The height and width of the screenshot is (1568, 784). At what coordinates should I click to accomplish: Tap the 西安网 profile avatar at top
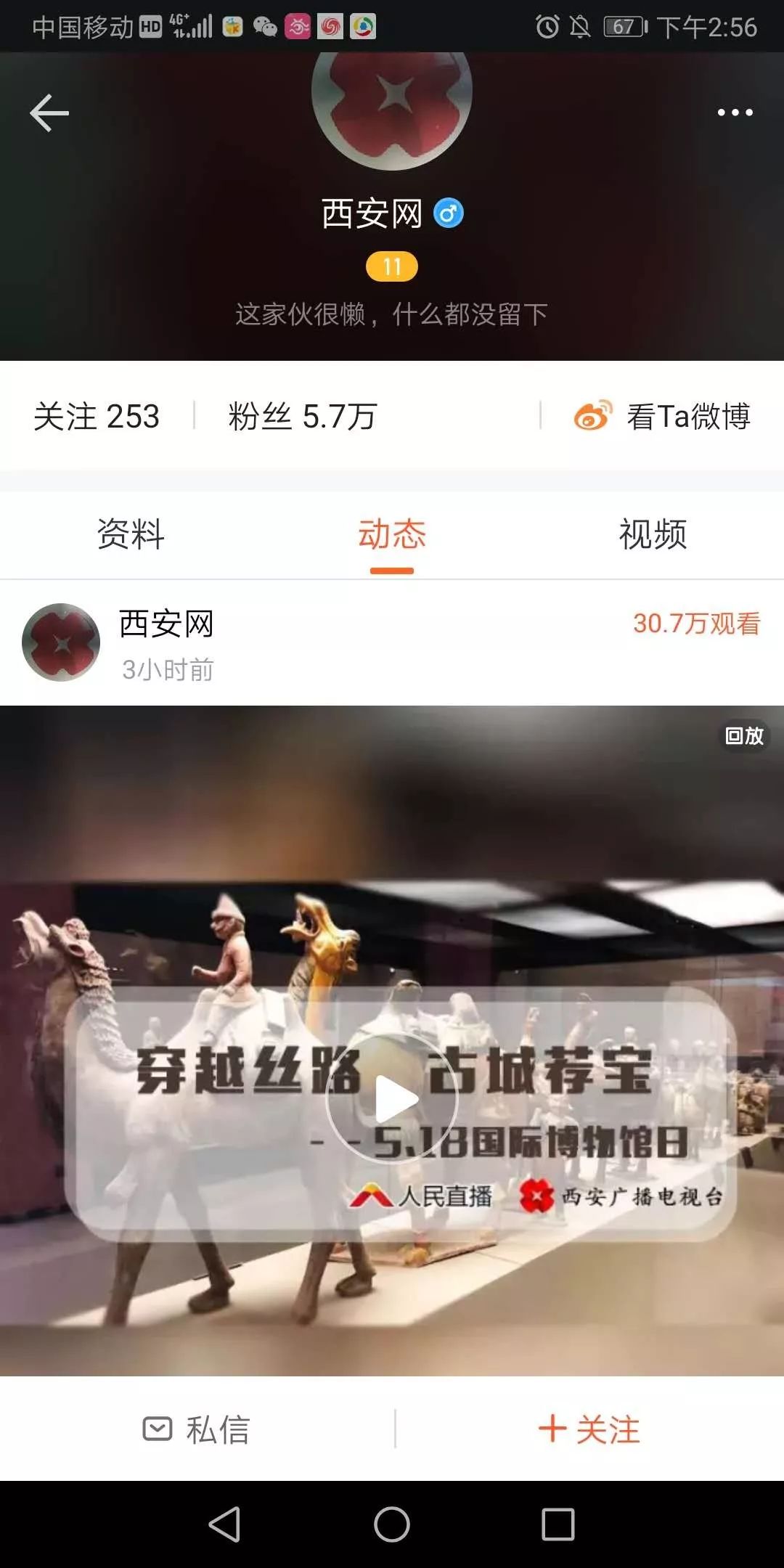(392, 102)
